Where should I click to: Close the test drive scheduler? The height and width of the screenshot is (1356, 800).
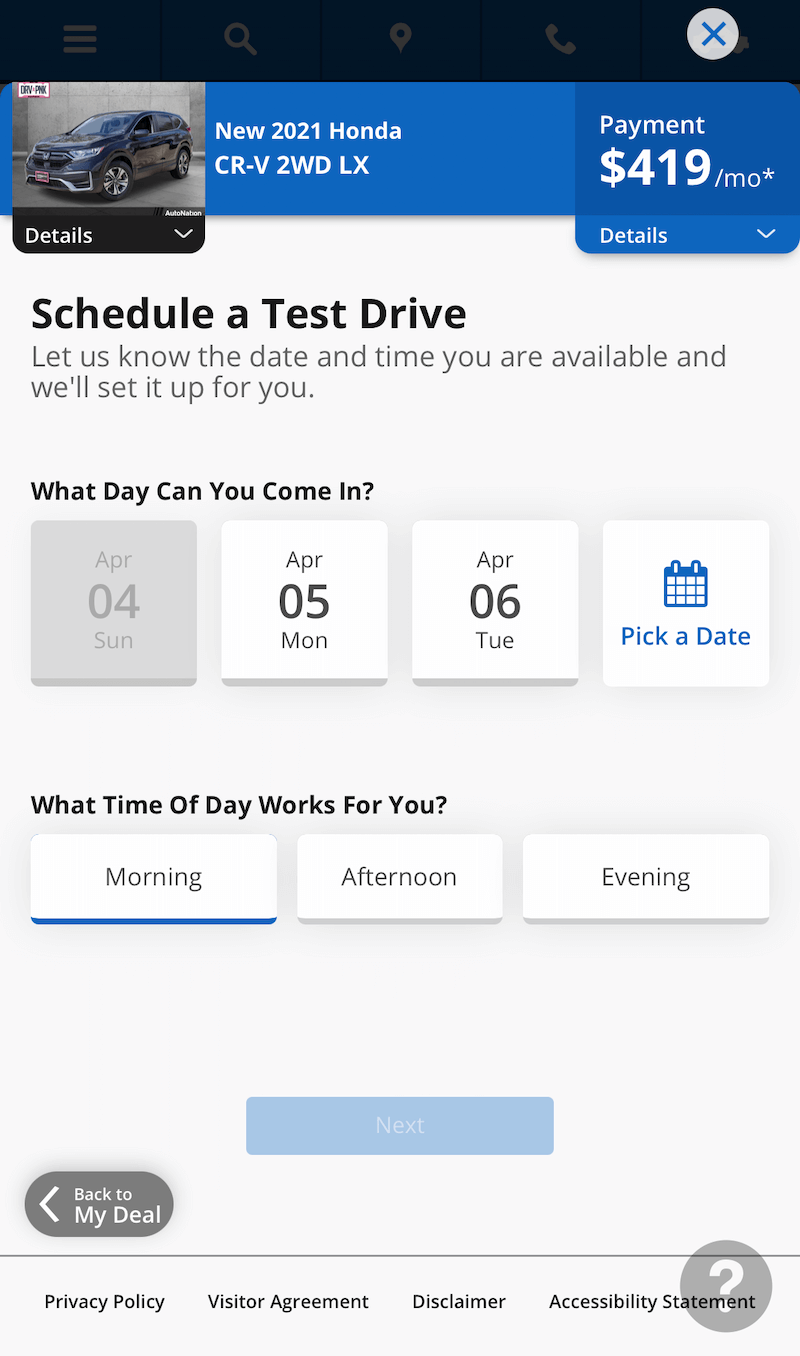(x=712, y=35)
